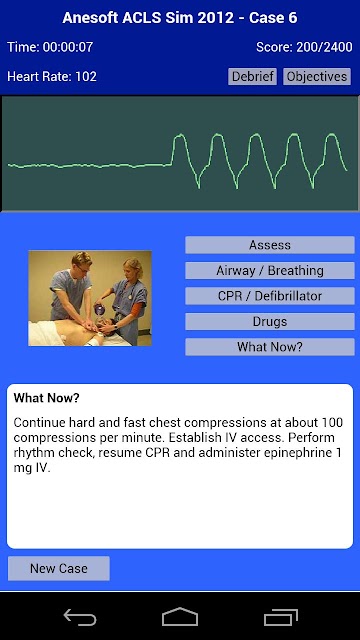The height and width of the screenshot is (640, 360).
Task: Tap the What Now? hint button
Action: (x=270, y=347)
